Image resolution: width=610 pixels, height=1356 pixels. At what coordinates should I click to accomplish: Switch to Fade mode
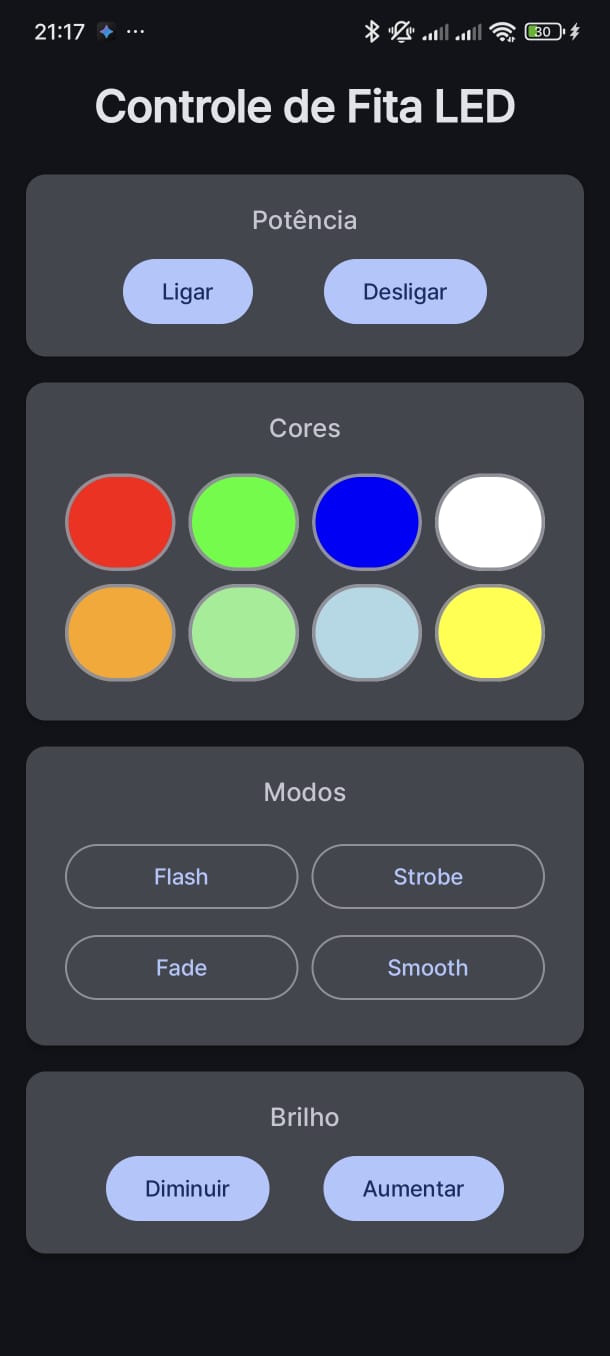(181, 968)
